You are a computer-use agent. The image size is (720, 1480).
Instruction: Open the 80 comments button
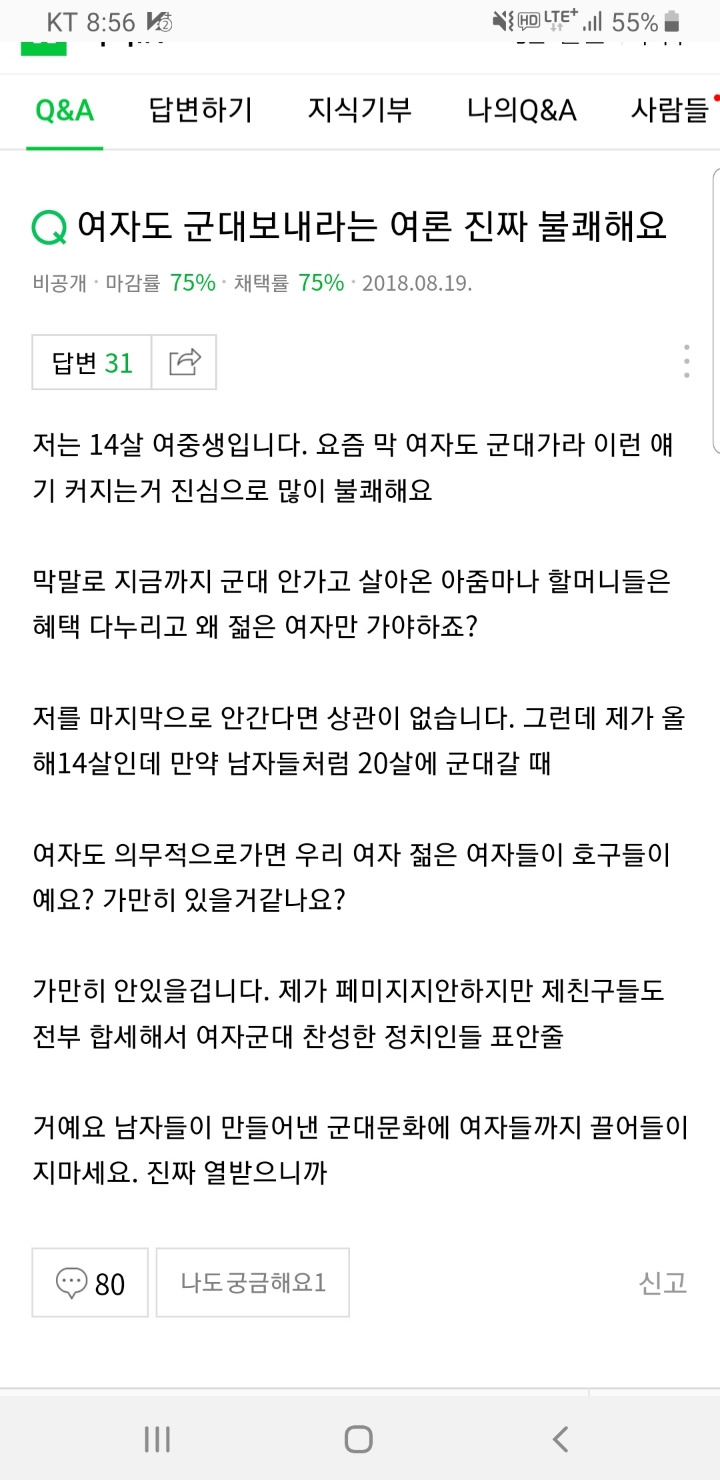coord(90,1282)
